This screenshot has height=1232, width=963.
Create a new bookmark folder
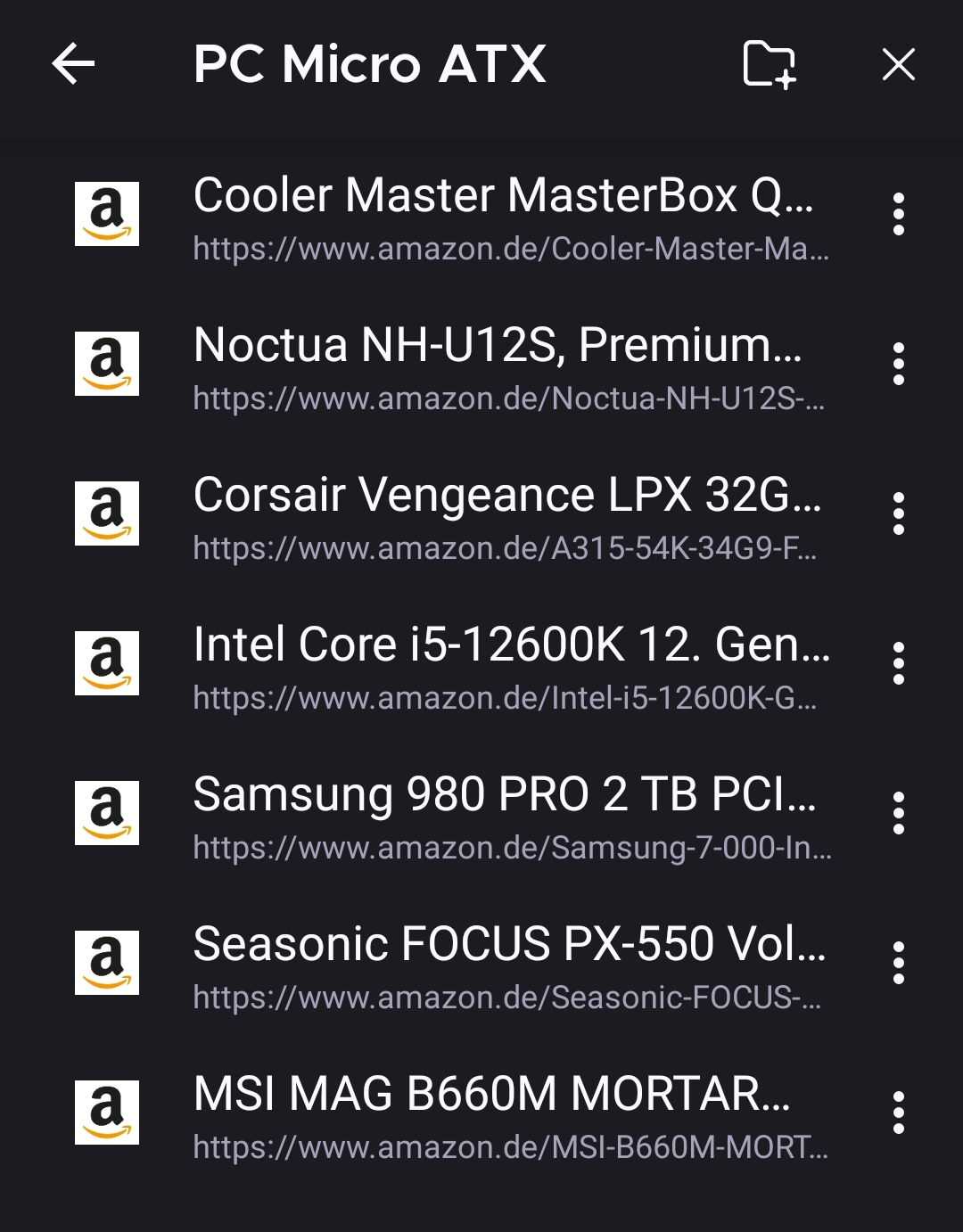coord(769,64)
